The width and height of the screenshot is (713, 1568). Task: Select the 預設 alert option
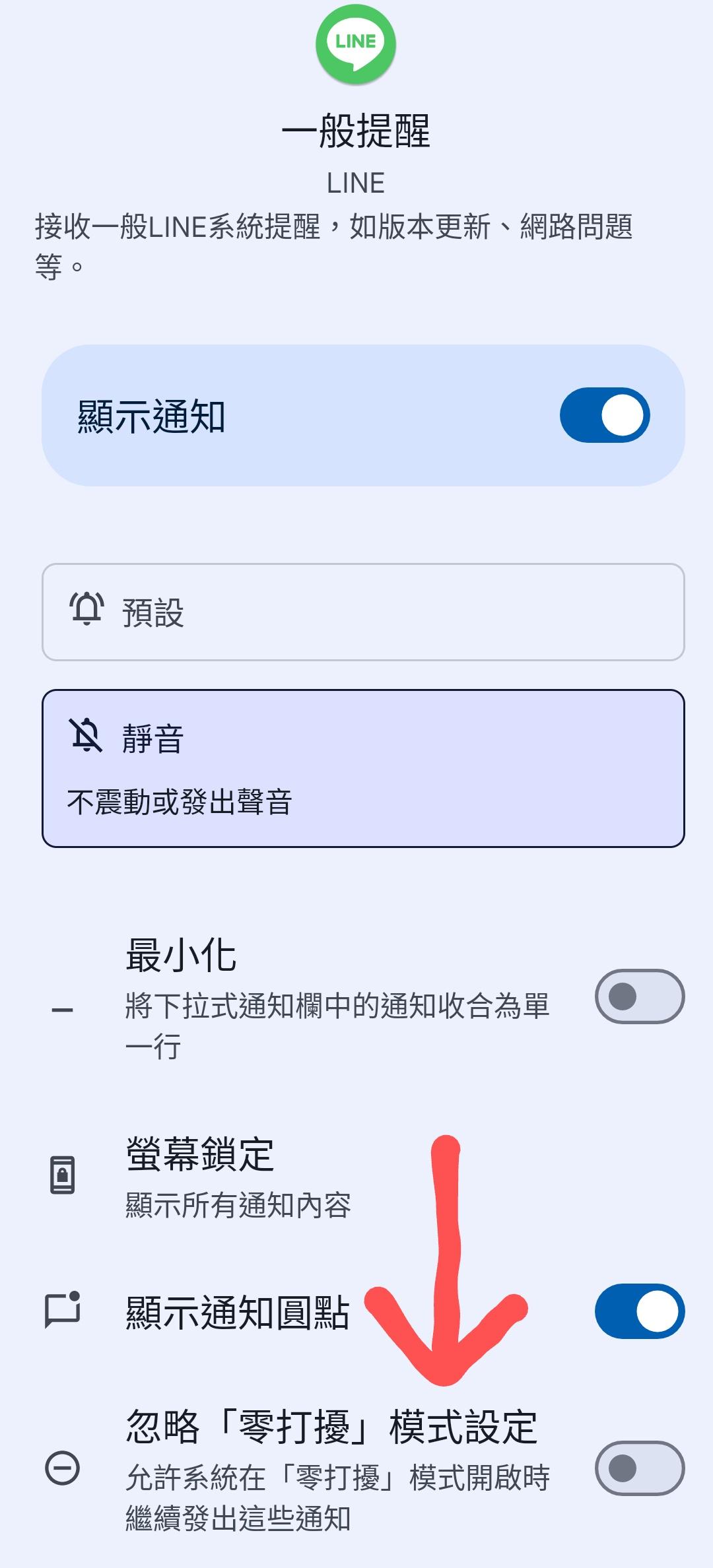pyautogui.click(x=363, y=612)
